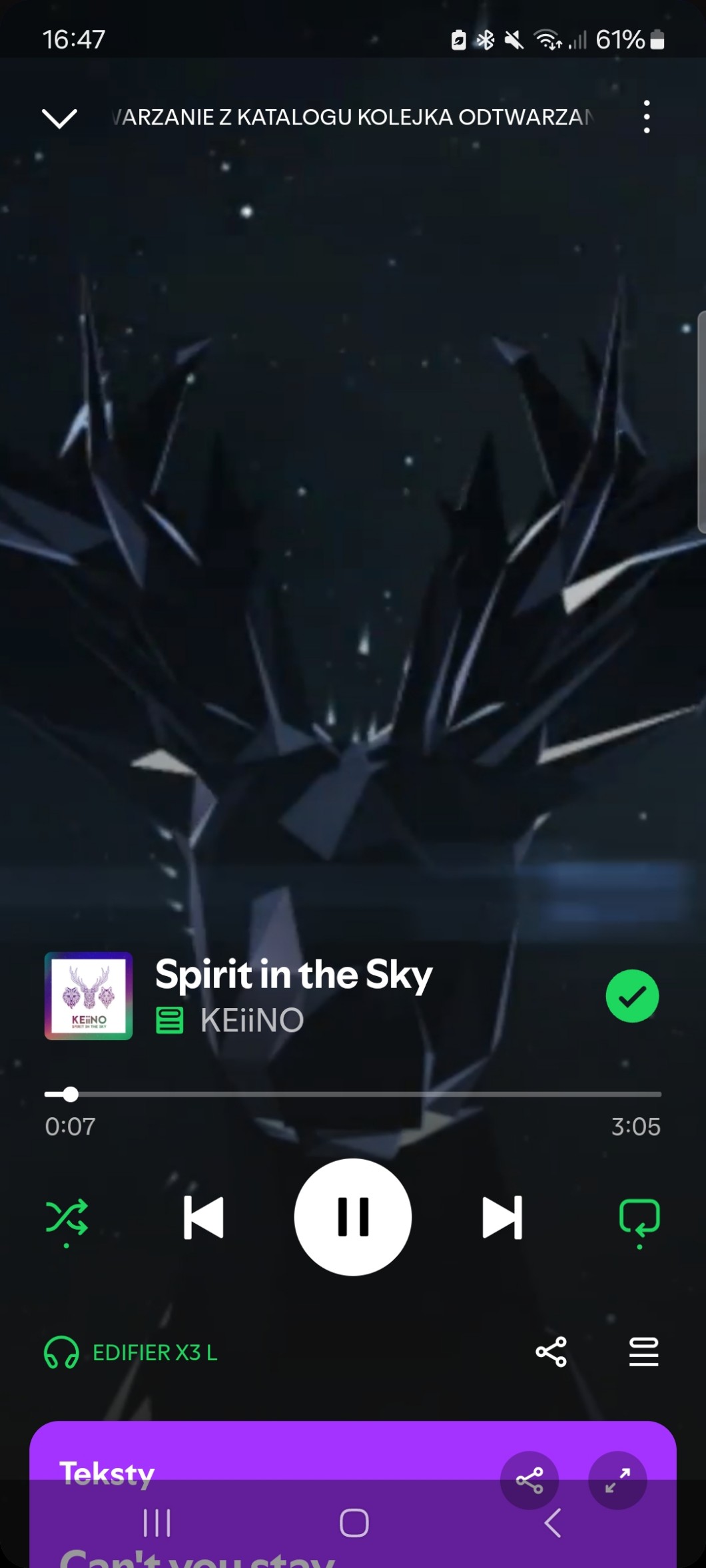Seek along the song progress bar

353,1094
